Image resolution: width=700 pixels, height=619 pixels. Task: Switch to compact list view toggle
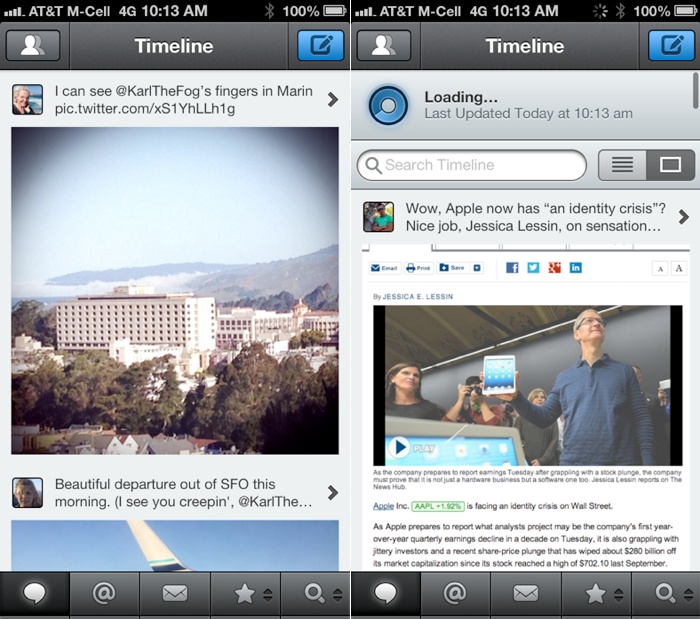[622, 165]
